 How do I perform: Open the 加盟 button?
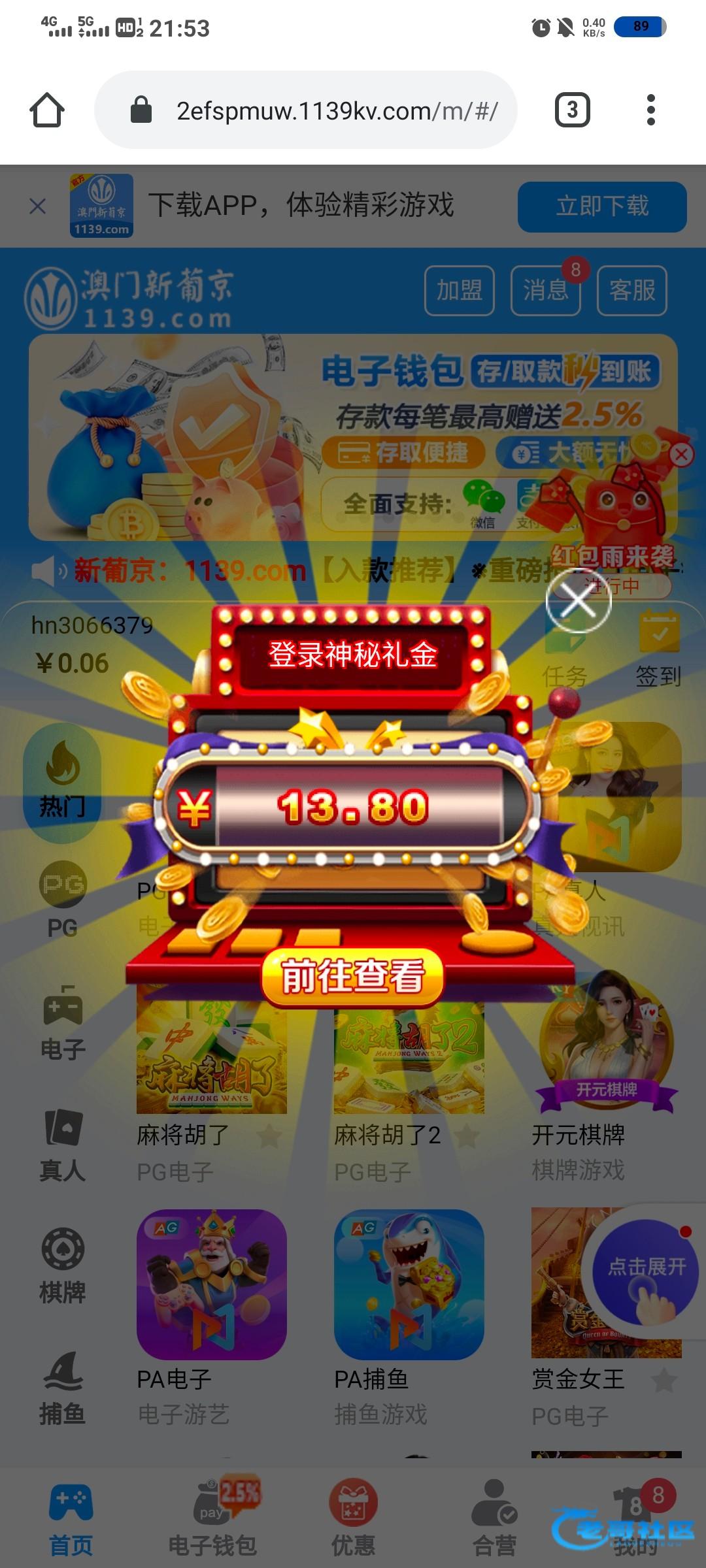459,290
